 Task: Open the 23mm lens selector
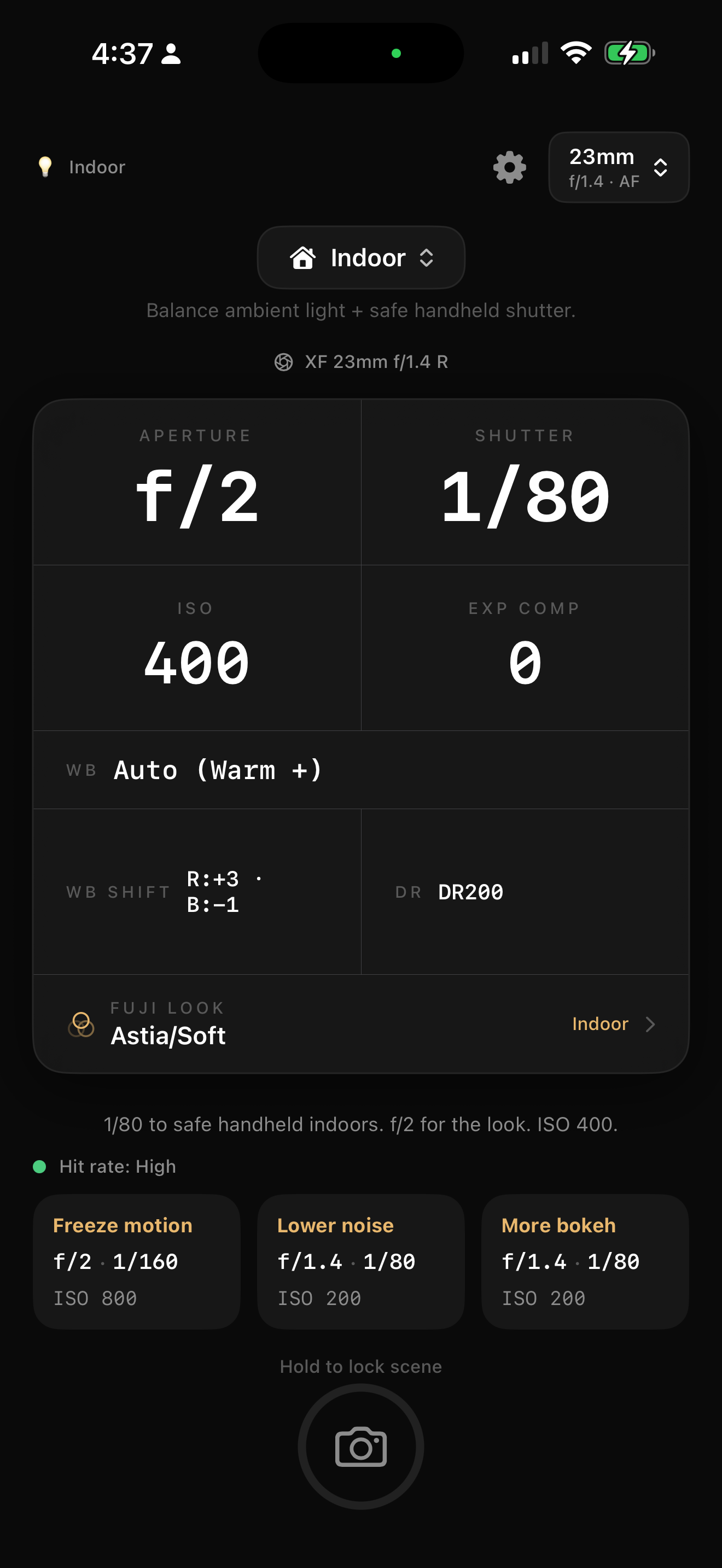(x=618, y=167)
